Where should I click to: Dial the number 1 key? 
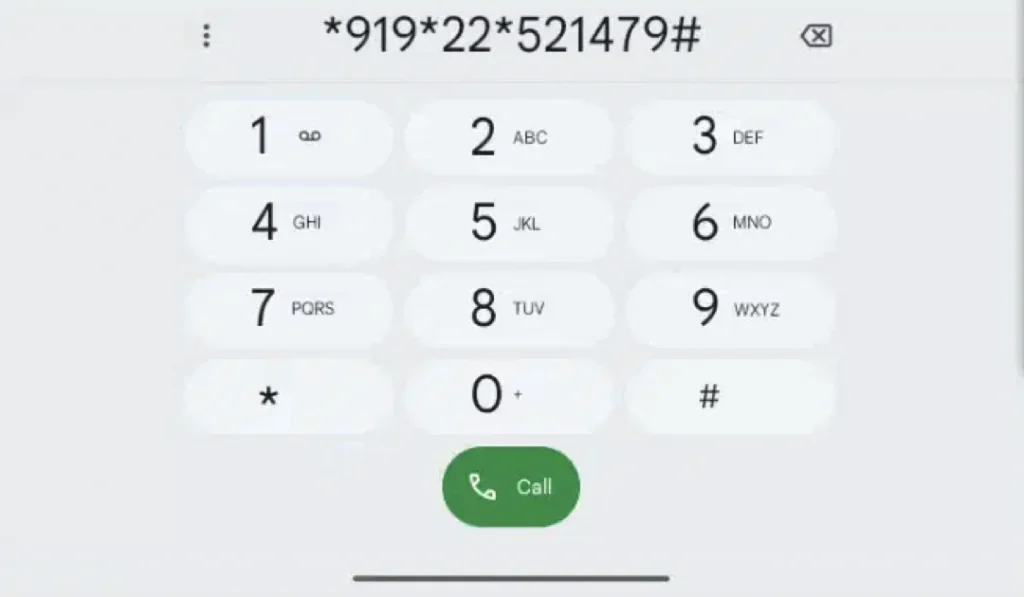pyautogui.click(x=289, y=137)
